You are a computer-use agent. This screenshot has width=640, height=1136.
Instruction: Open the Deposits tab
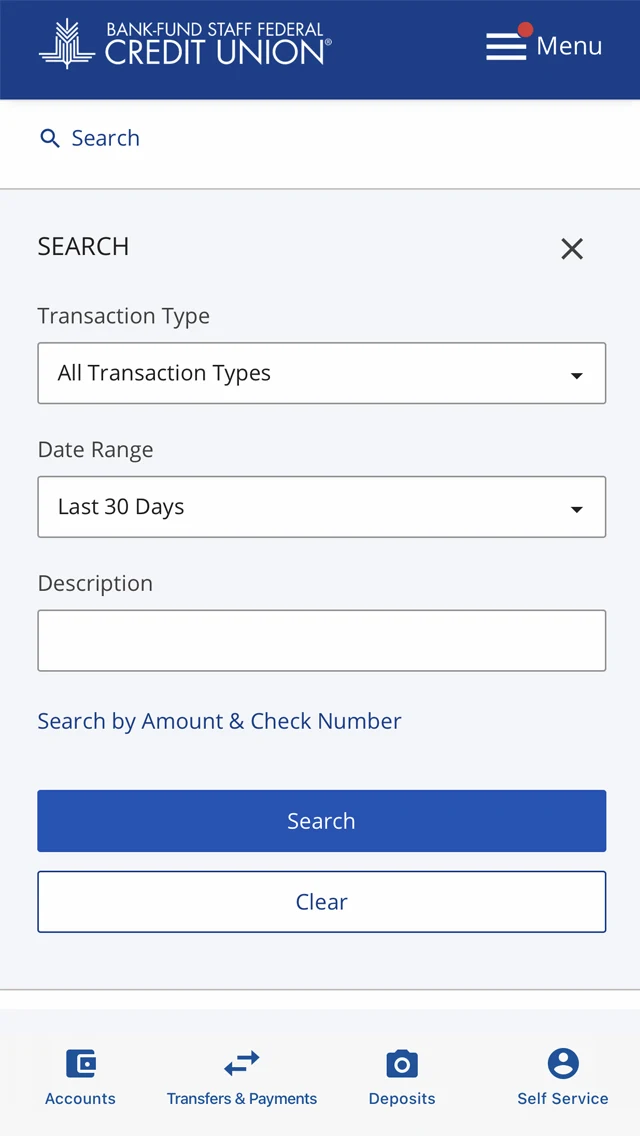coord(402,1076)
